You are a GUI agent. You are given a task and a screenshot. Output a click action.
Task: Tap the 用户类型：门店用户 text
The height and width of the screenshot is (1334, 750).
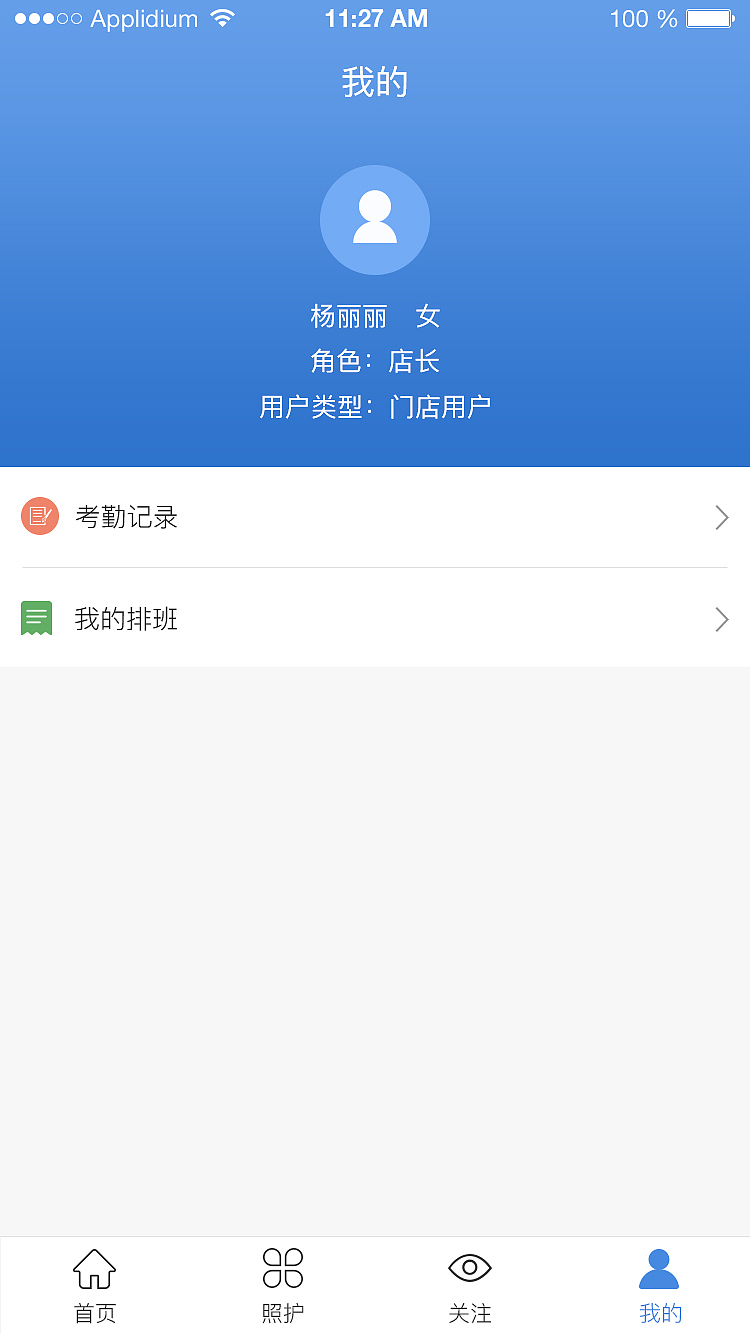coord(375,406)
